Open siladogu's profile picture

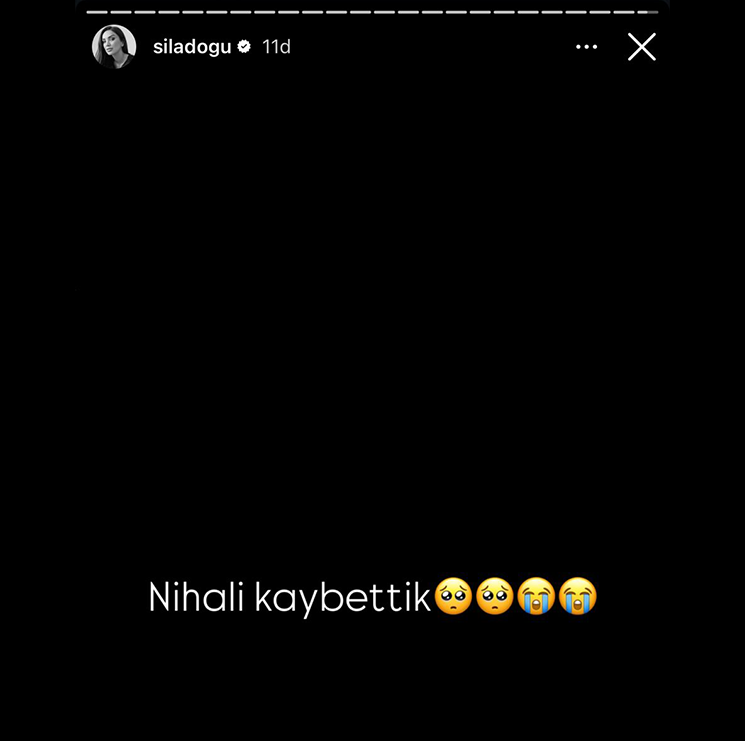coord(114,47)
